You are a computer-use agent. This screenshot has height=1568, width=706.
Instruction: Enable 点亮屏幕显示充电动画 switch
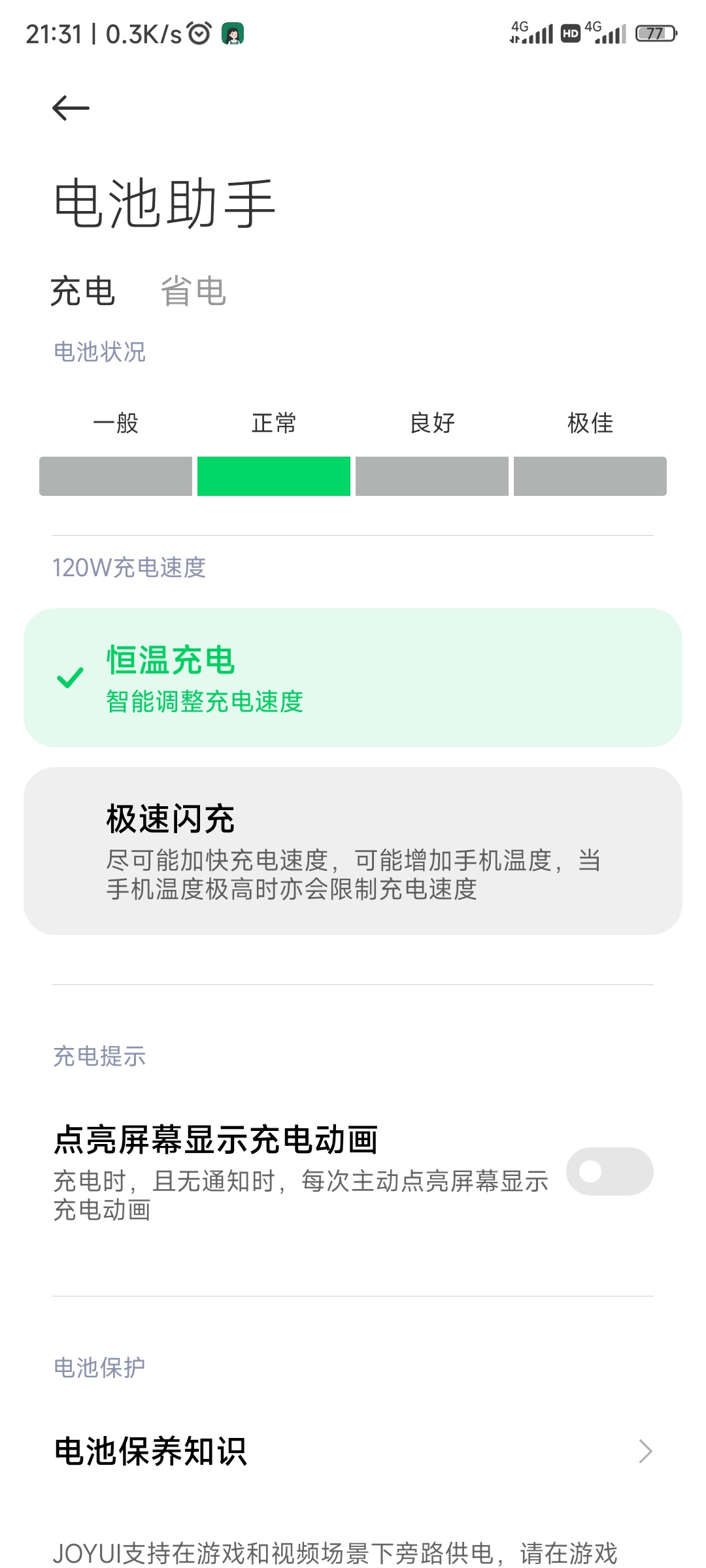pyautogui.click(x=609, y=1171)
